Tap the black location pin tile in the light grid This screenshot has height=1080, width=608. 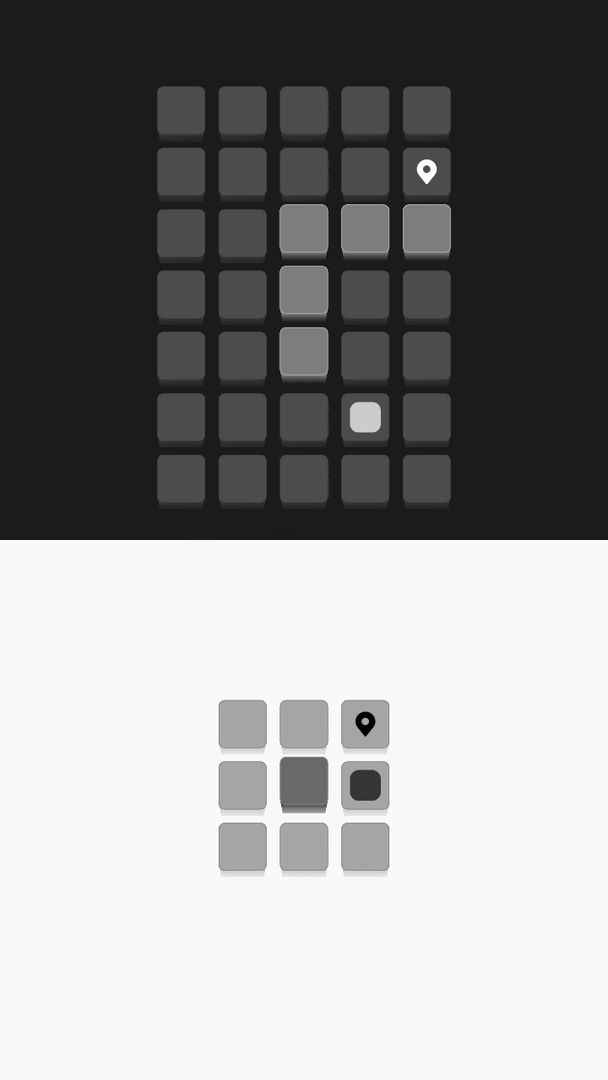click(x=365, y=724)
